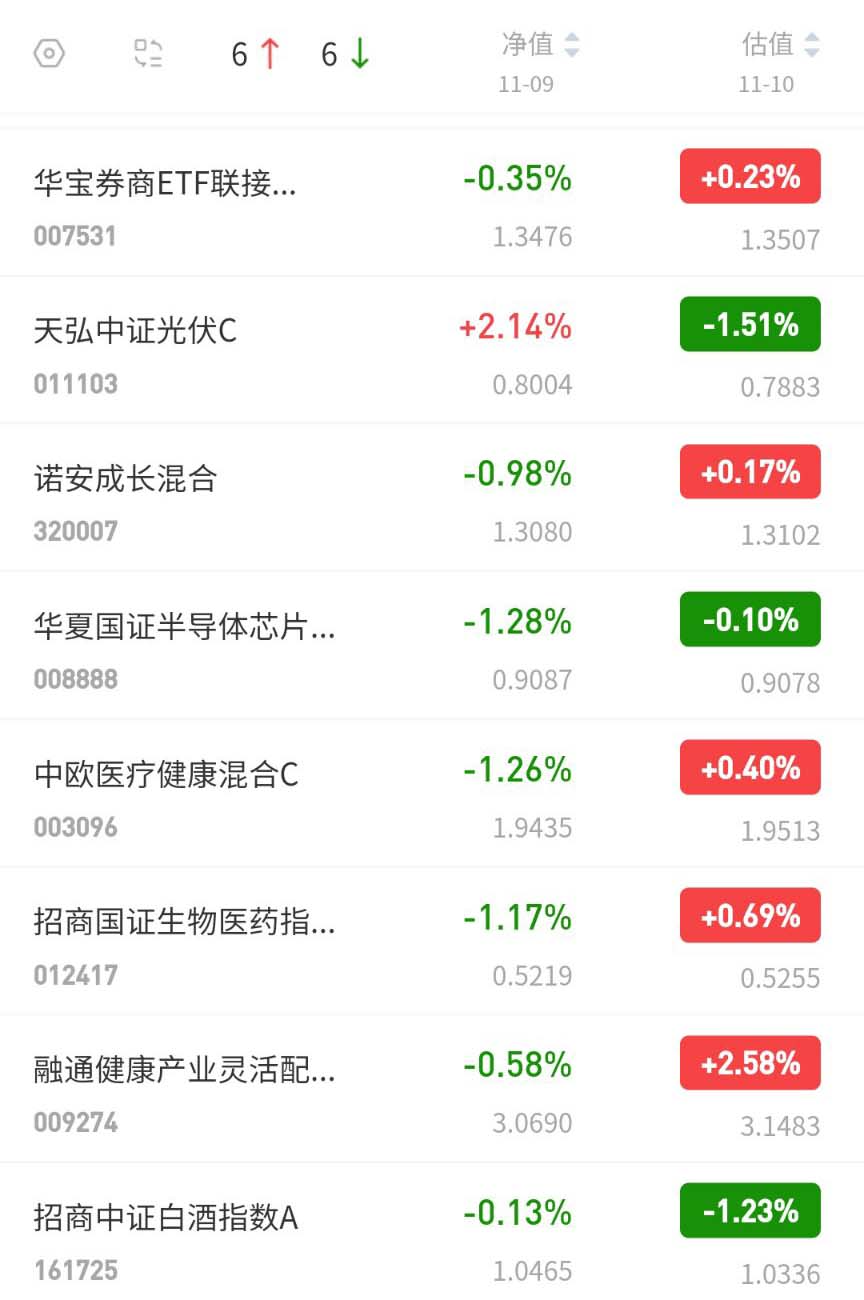
Task: Click the +2.58% badge for 融通健康产业
Action: (750, 1063)
